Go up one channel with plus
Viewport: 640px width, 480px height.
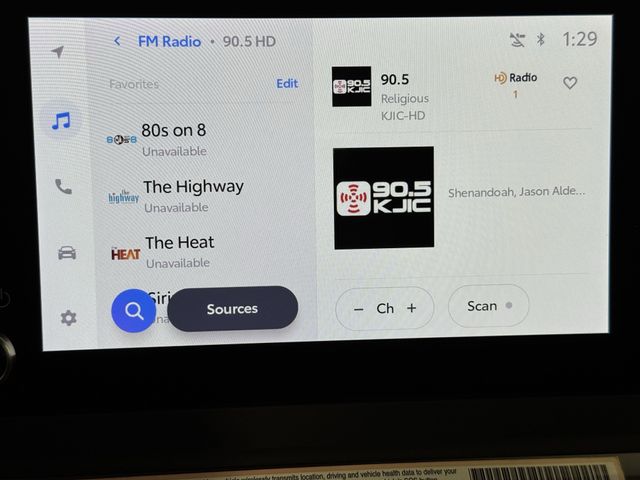411,308
